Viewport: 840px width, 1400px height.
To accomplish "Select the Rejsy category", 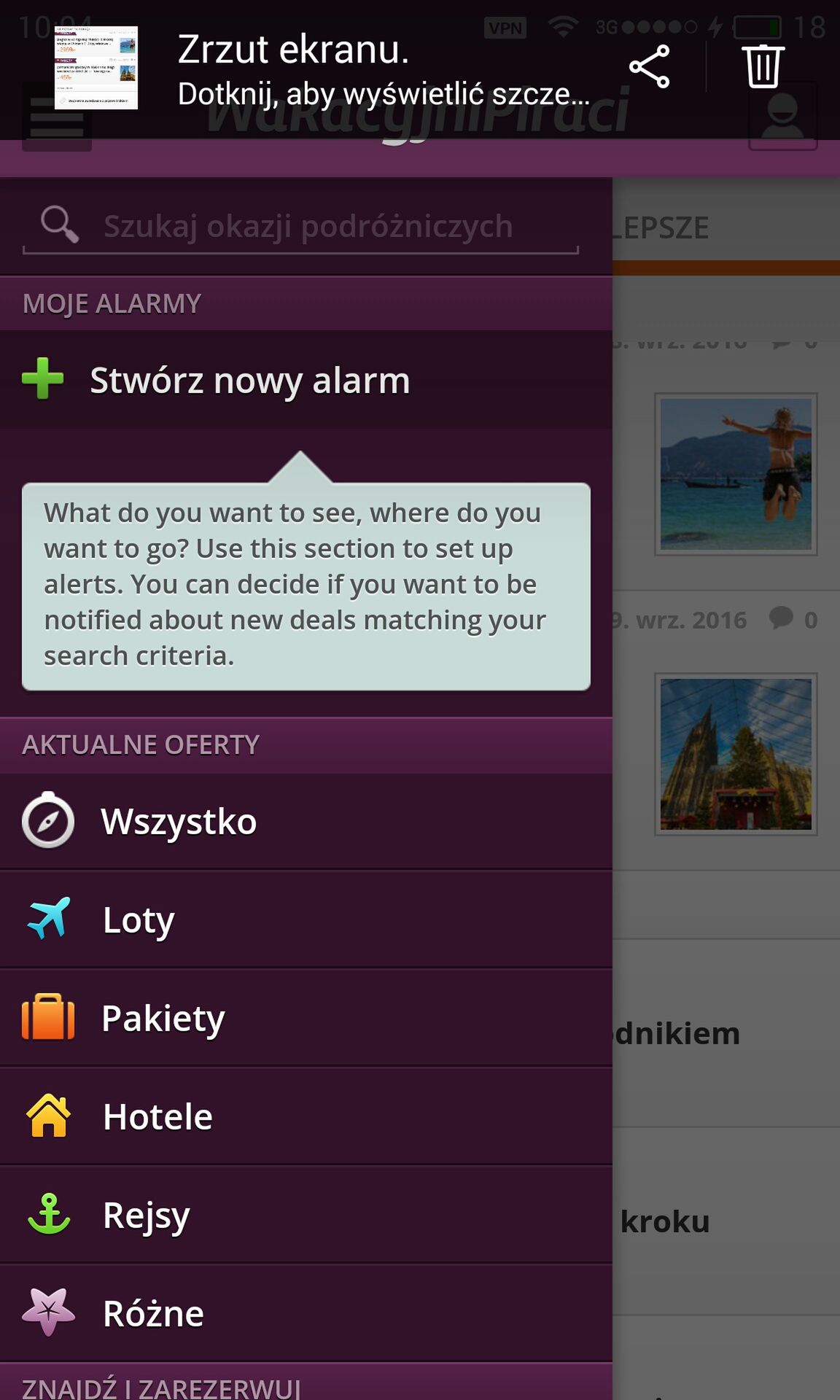I will pos(306,1216).
